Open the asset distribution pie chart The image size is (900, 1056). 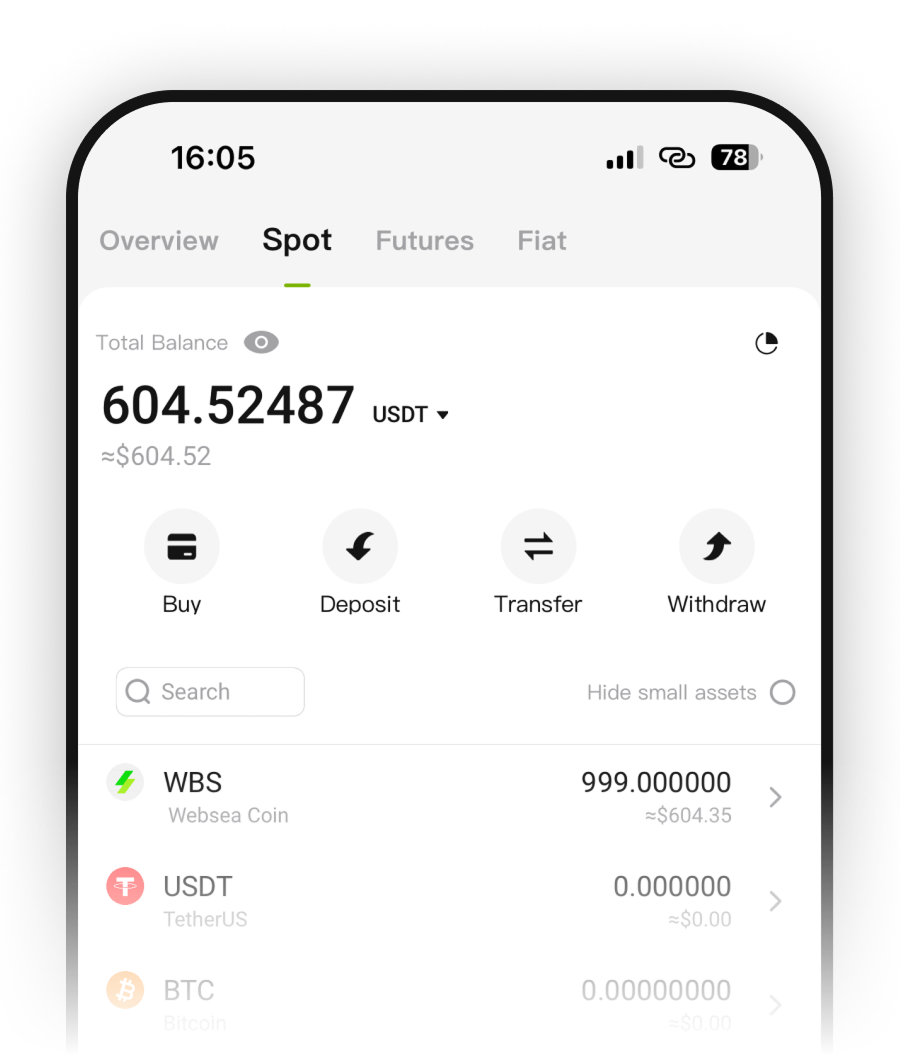(766, 344)
